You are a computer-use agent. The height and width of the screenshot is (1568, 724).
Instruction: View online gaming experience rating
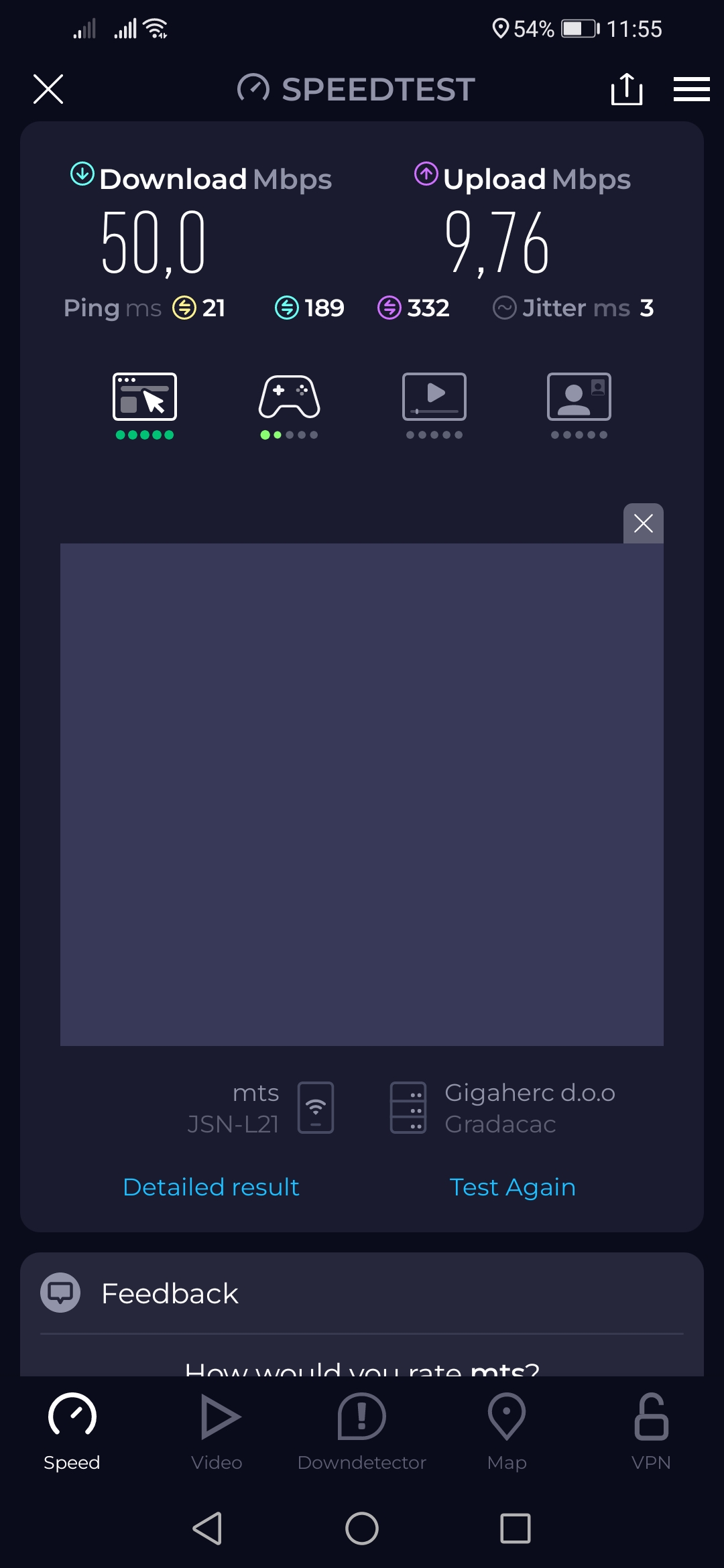(290, 405)
